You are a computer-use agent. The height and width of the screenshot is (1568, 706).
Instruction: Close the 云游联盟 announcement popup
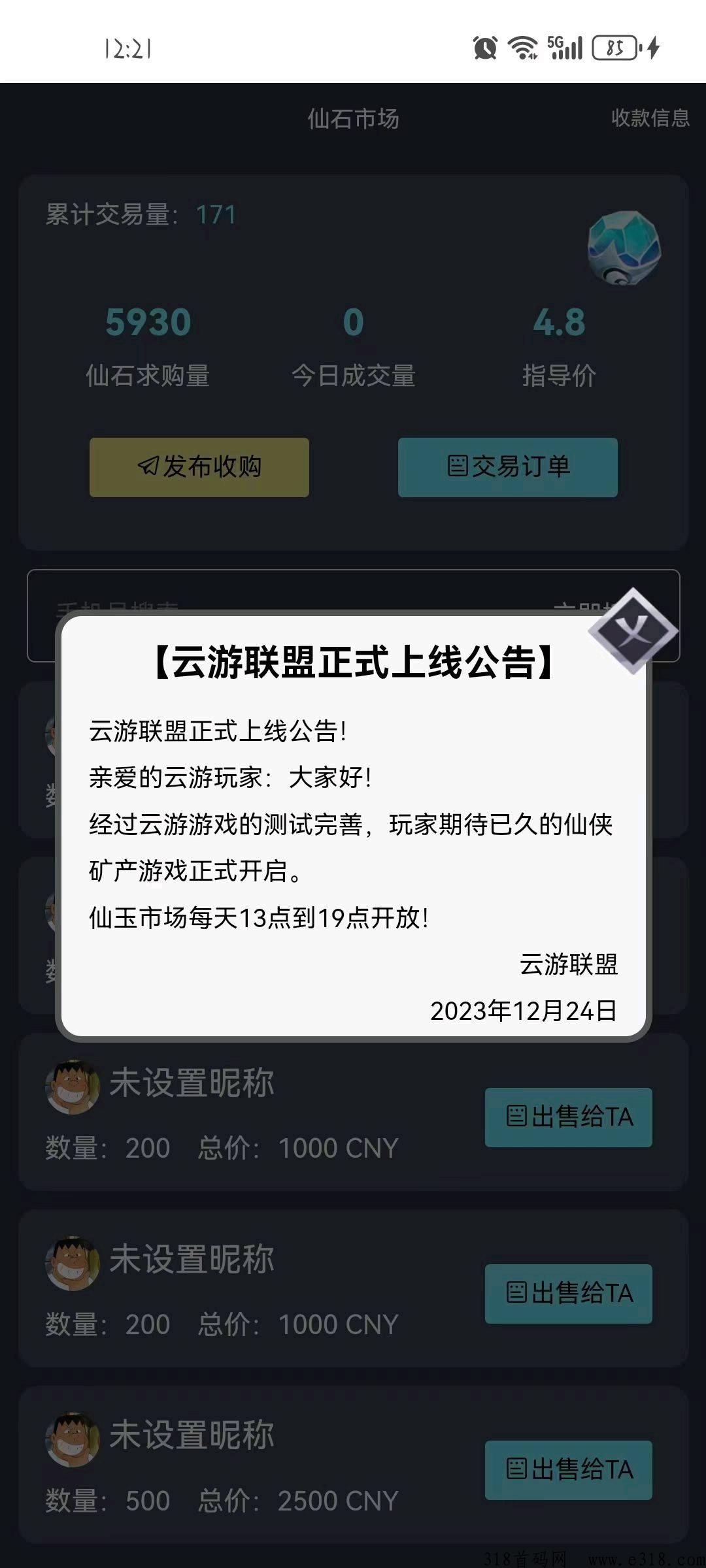[632, 631]
